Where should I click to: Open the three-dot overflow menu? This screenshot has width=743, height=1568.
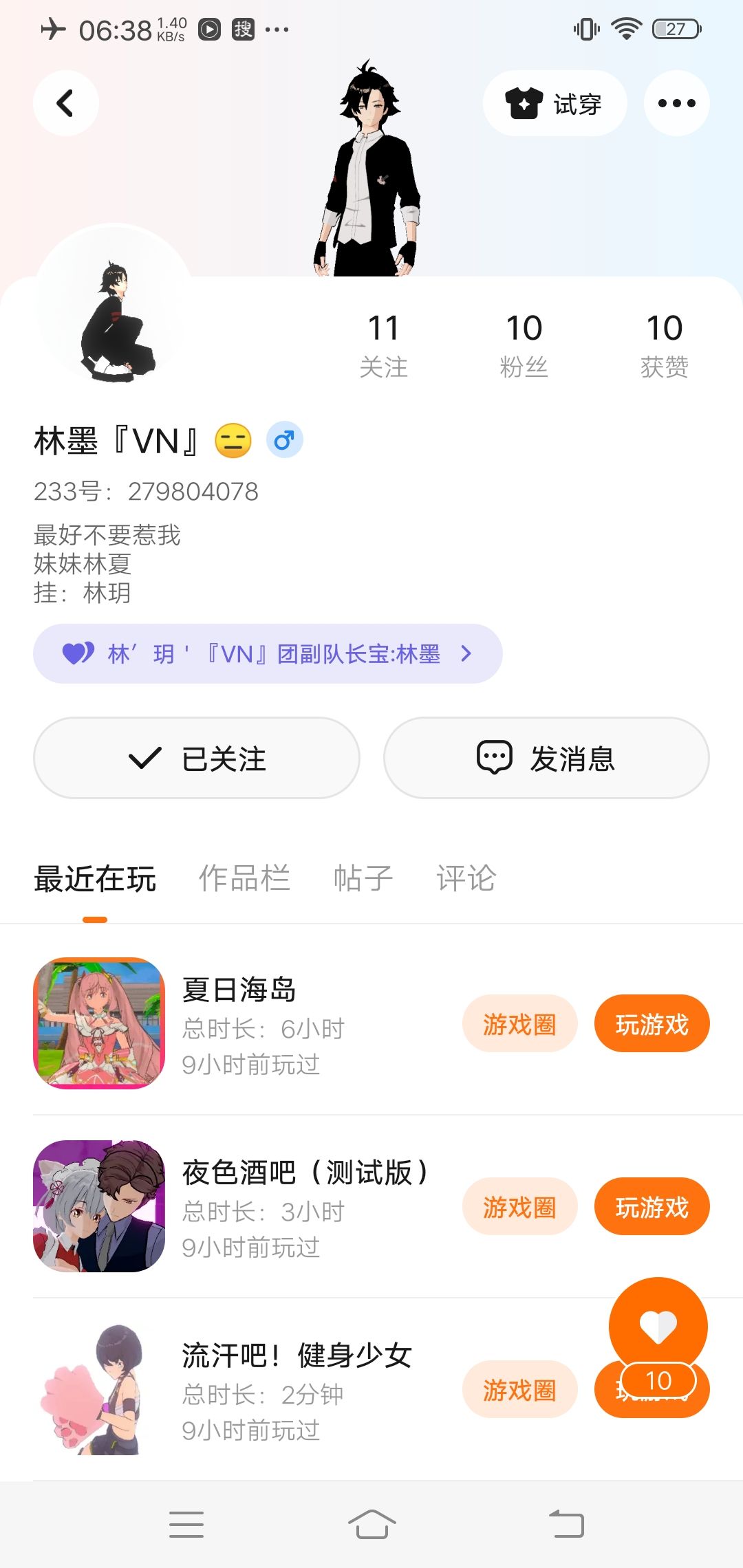(676, 103)
